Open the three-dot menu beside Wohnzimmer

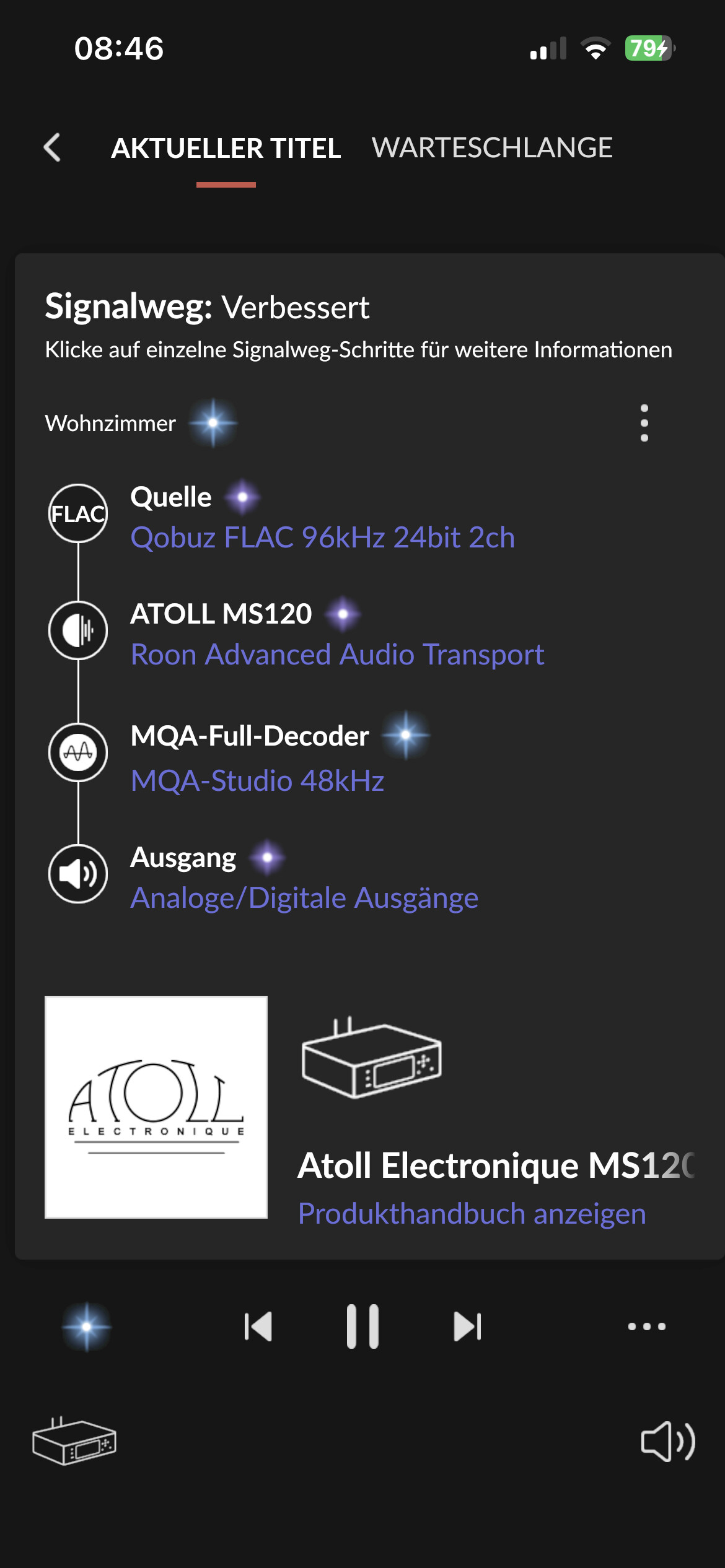pos(644,423)
